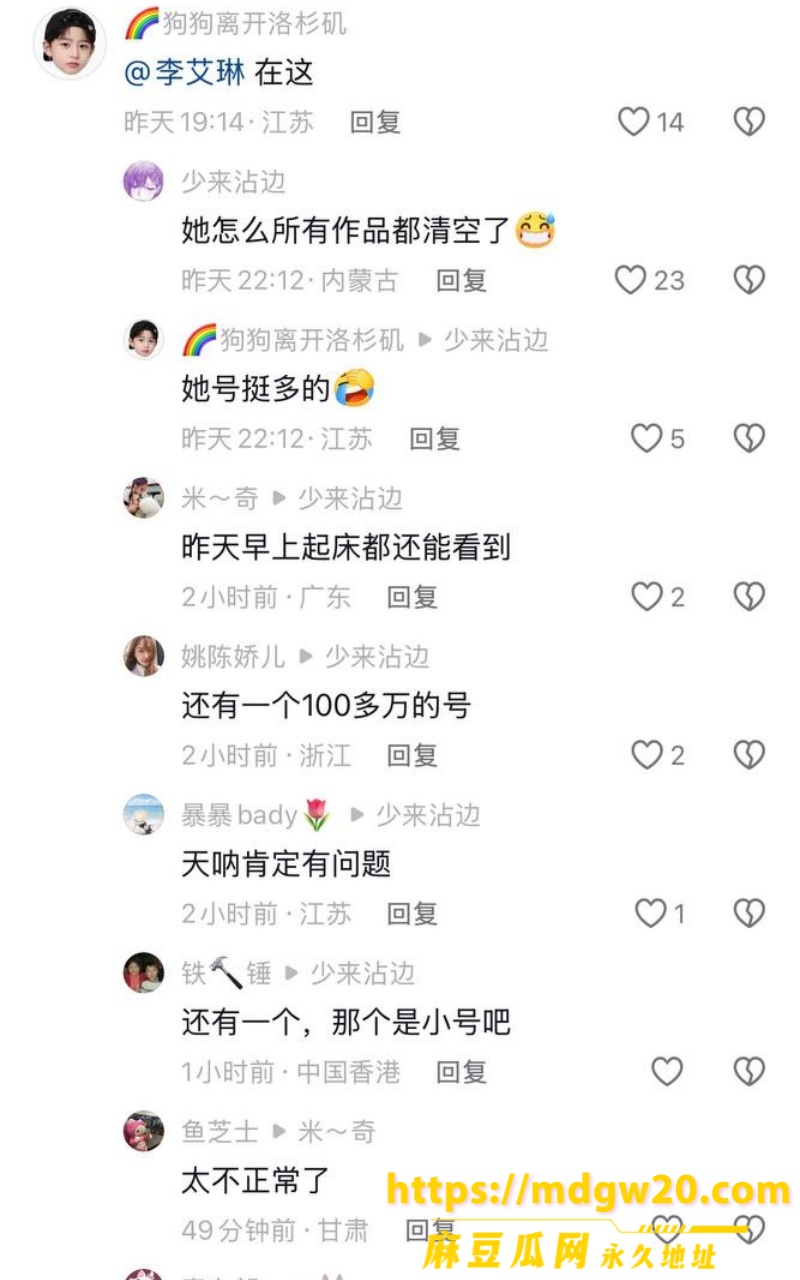Reply to 姚陈娇儿's comment about 100多万的号
The image size is (800, 1280).
click(x=412, y=755)
